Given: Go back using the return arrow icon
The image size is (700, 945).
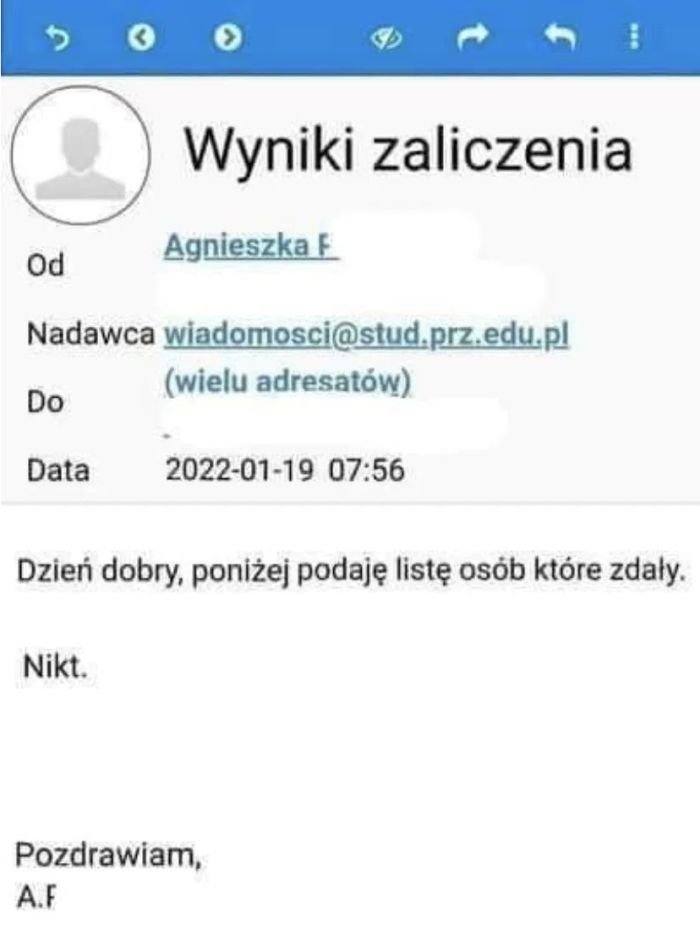Looking at the screenshot, I should tap(59, 38).
